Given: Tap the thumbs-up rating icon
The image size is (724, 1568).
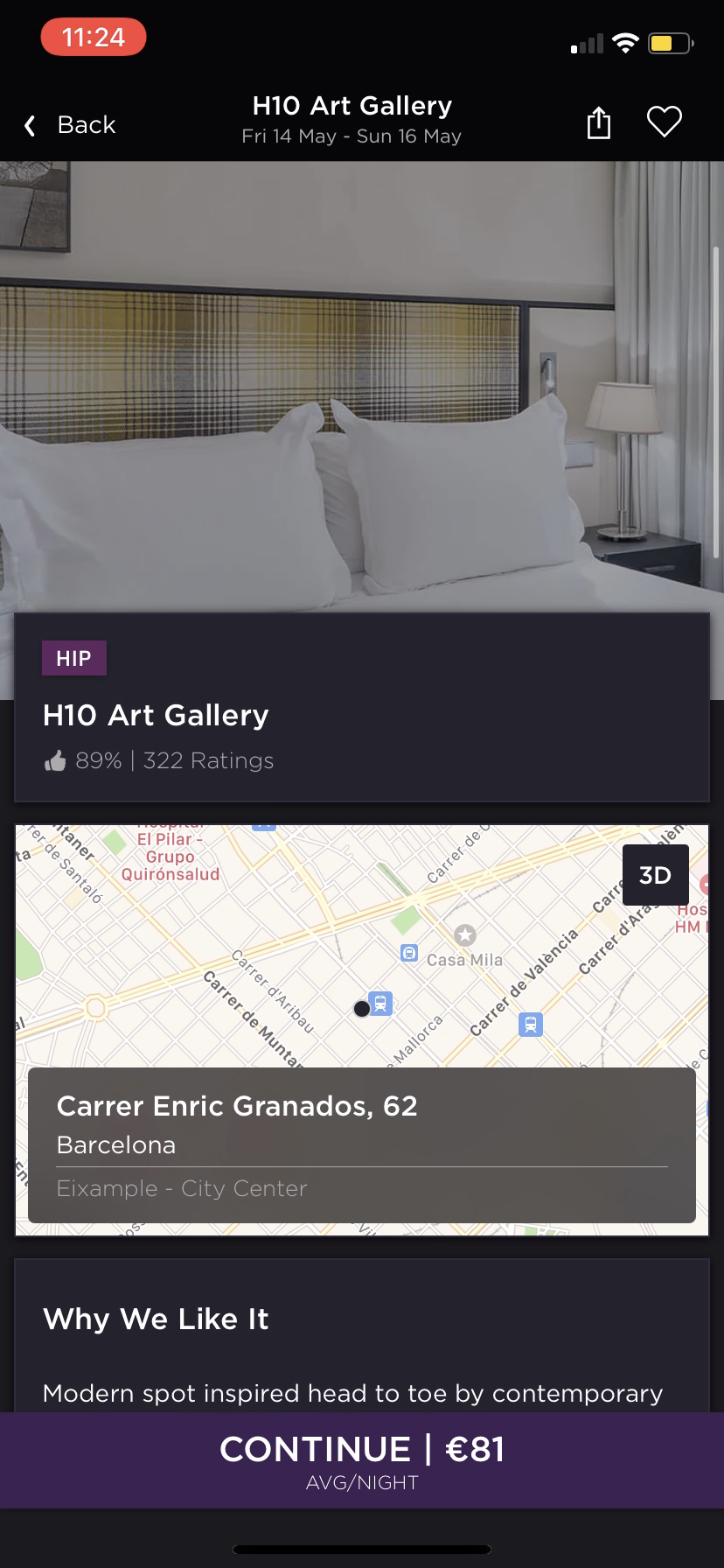Looking at the screenshot, I should [x=56, y=759].
